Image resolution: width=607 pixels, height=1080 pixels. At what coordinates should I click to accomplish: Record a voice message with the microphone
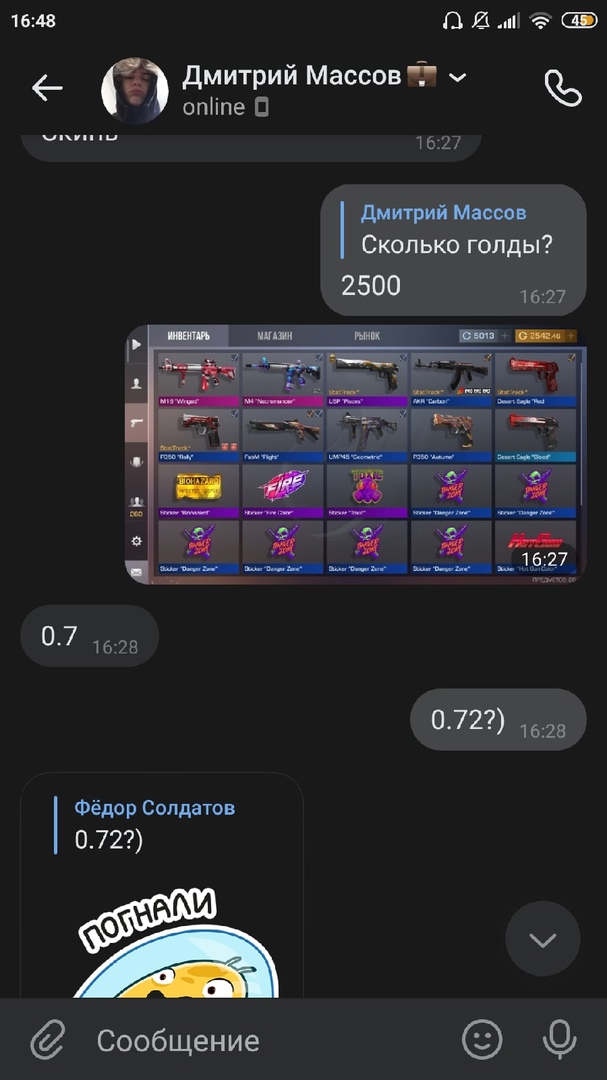(x=559, y=1040)
